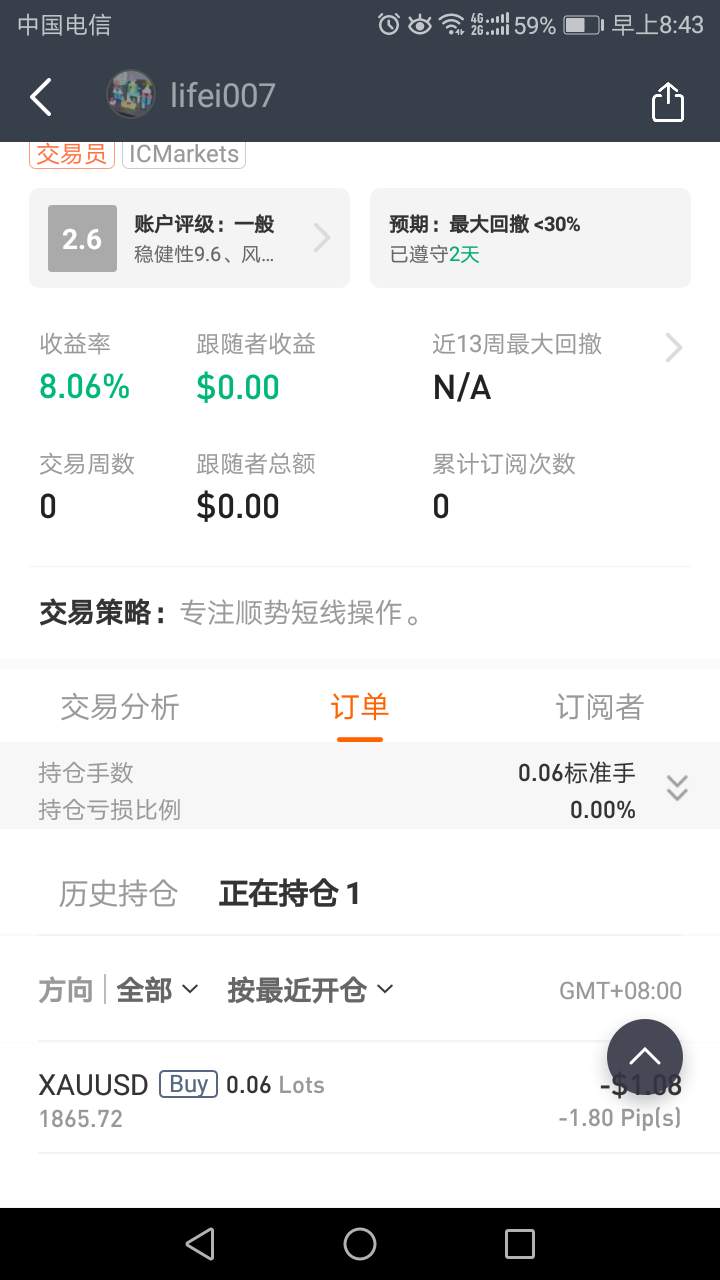Open the system recent apps view
The image size is (720, 1280).
(x=520, y=1244)
